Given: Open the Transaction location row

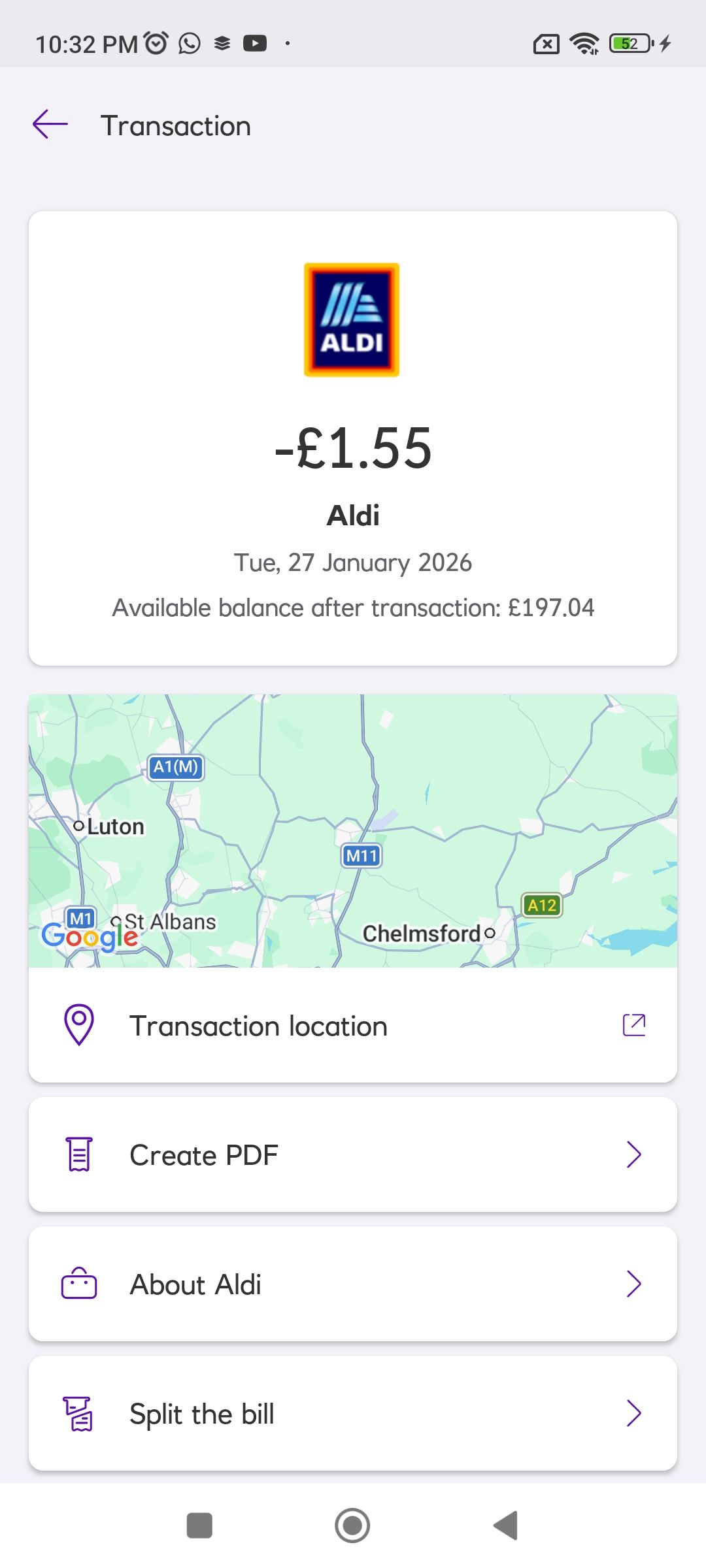Looking at the screenshot, I should coord(353,1026).
